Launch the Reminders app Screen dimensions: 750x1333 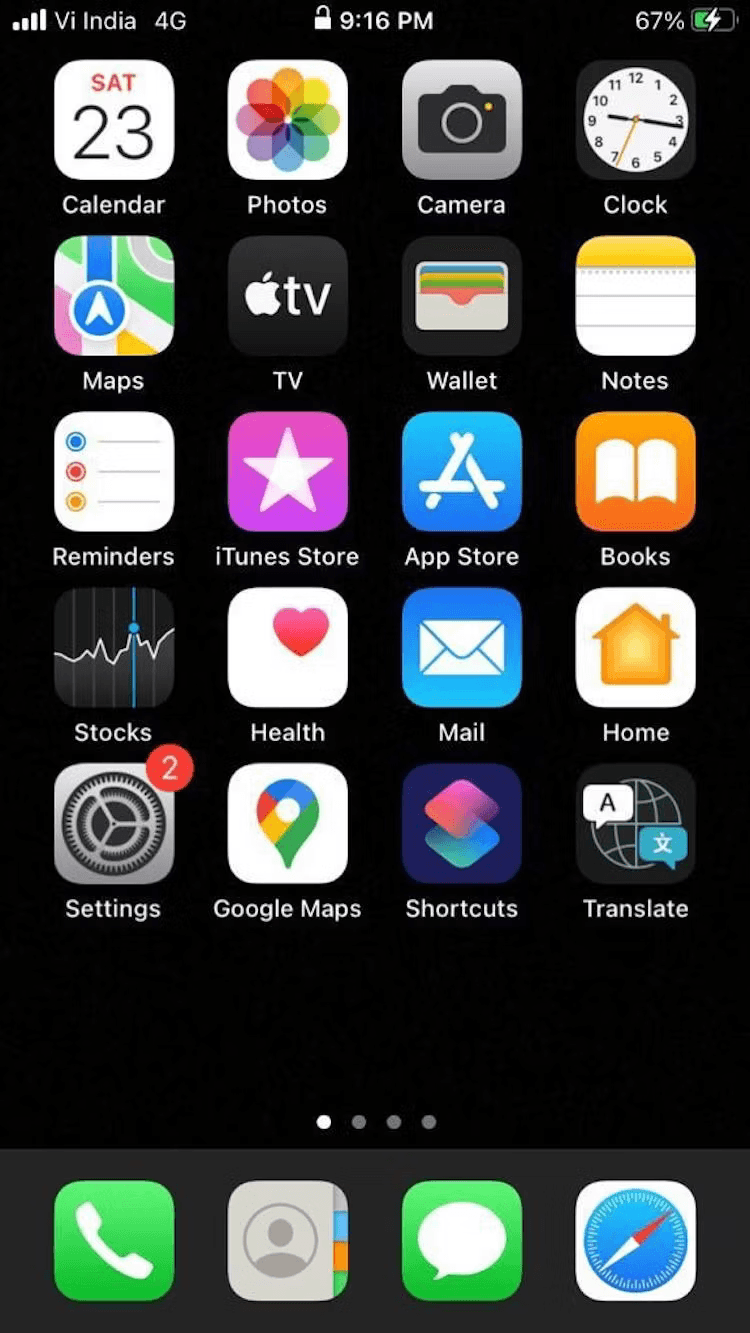click(x=113, y=471)
